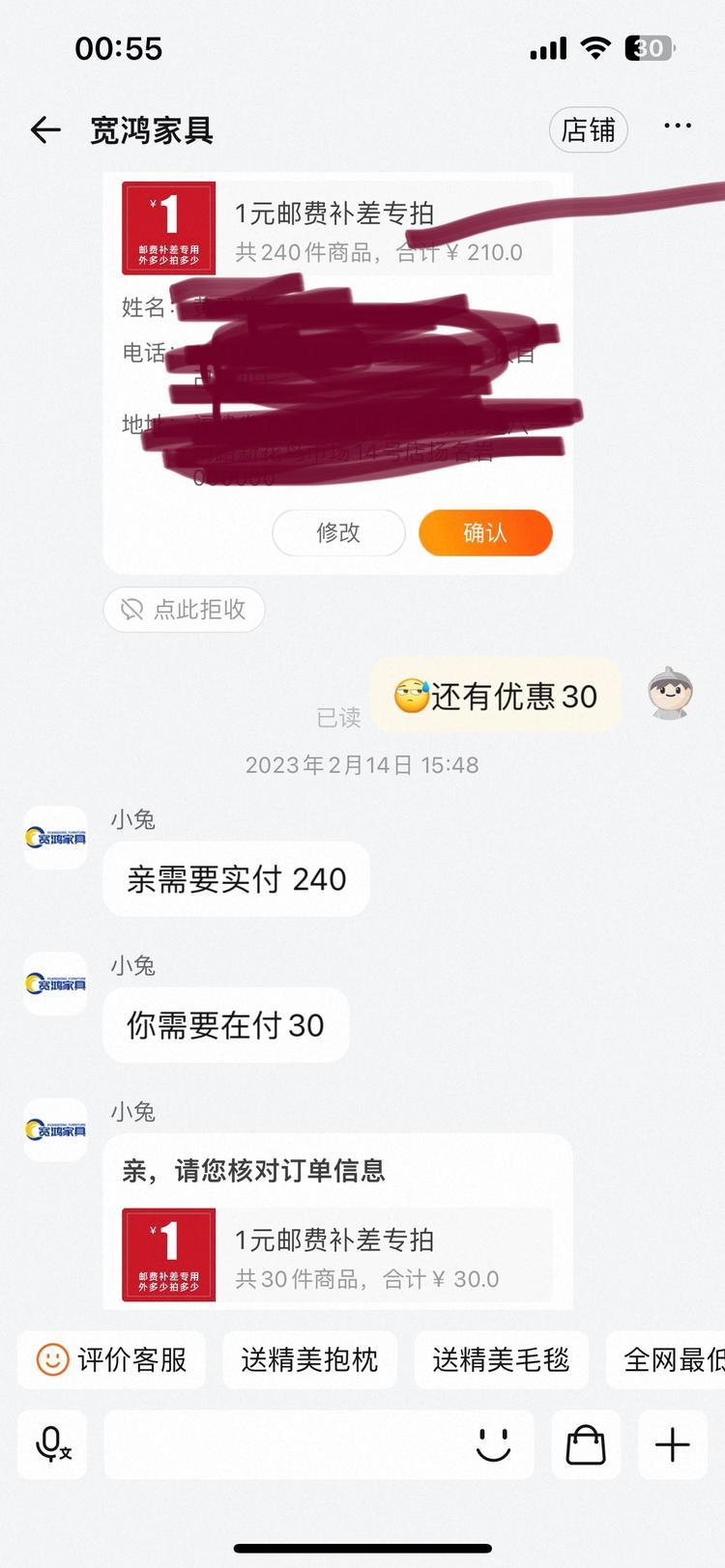Viewport: 725px width, 1568px height.
Task: View 小兔's shop avatar next to 亲需要实付 240
Action: point(55,838)
